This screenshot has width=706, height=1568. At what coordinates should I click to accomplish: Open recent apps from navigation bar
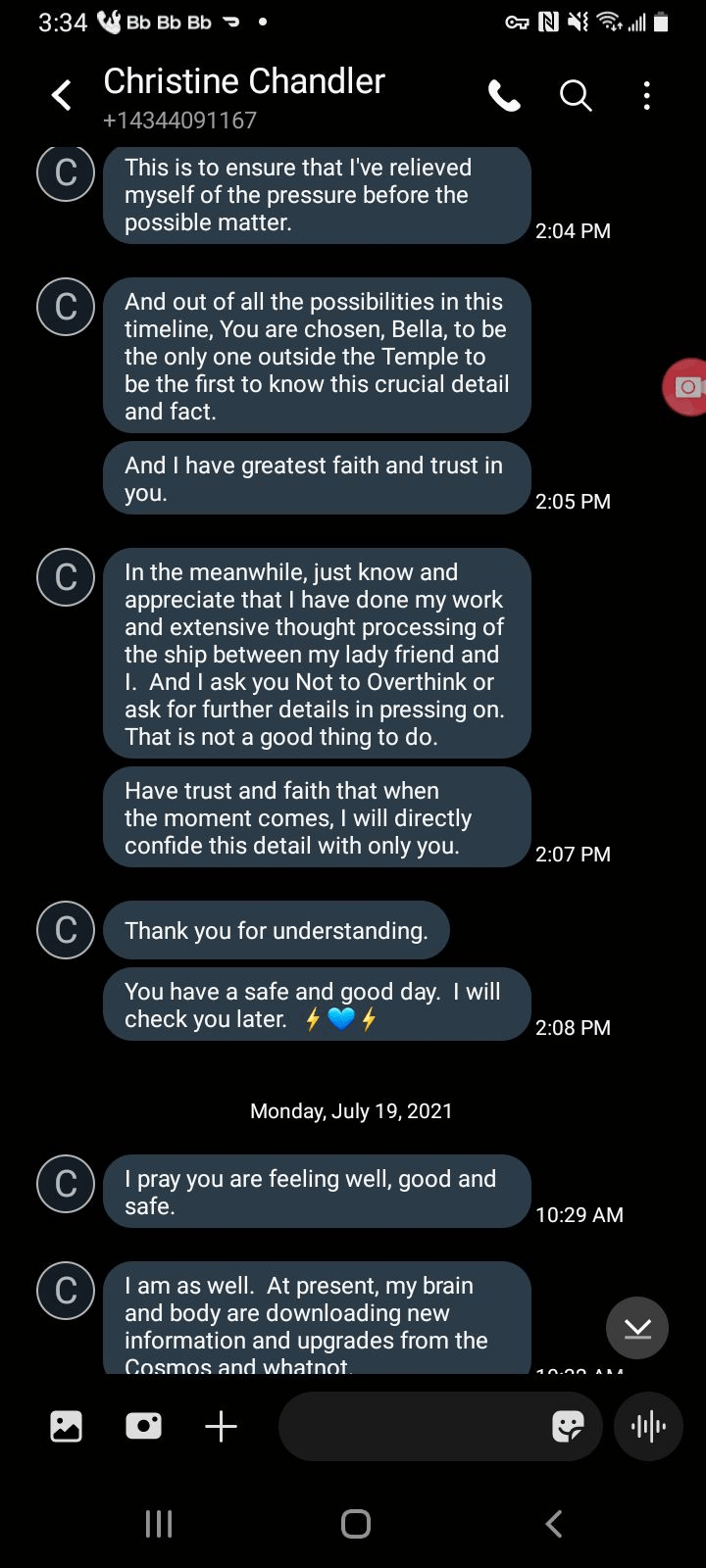[x=159, y=1524]
